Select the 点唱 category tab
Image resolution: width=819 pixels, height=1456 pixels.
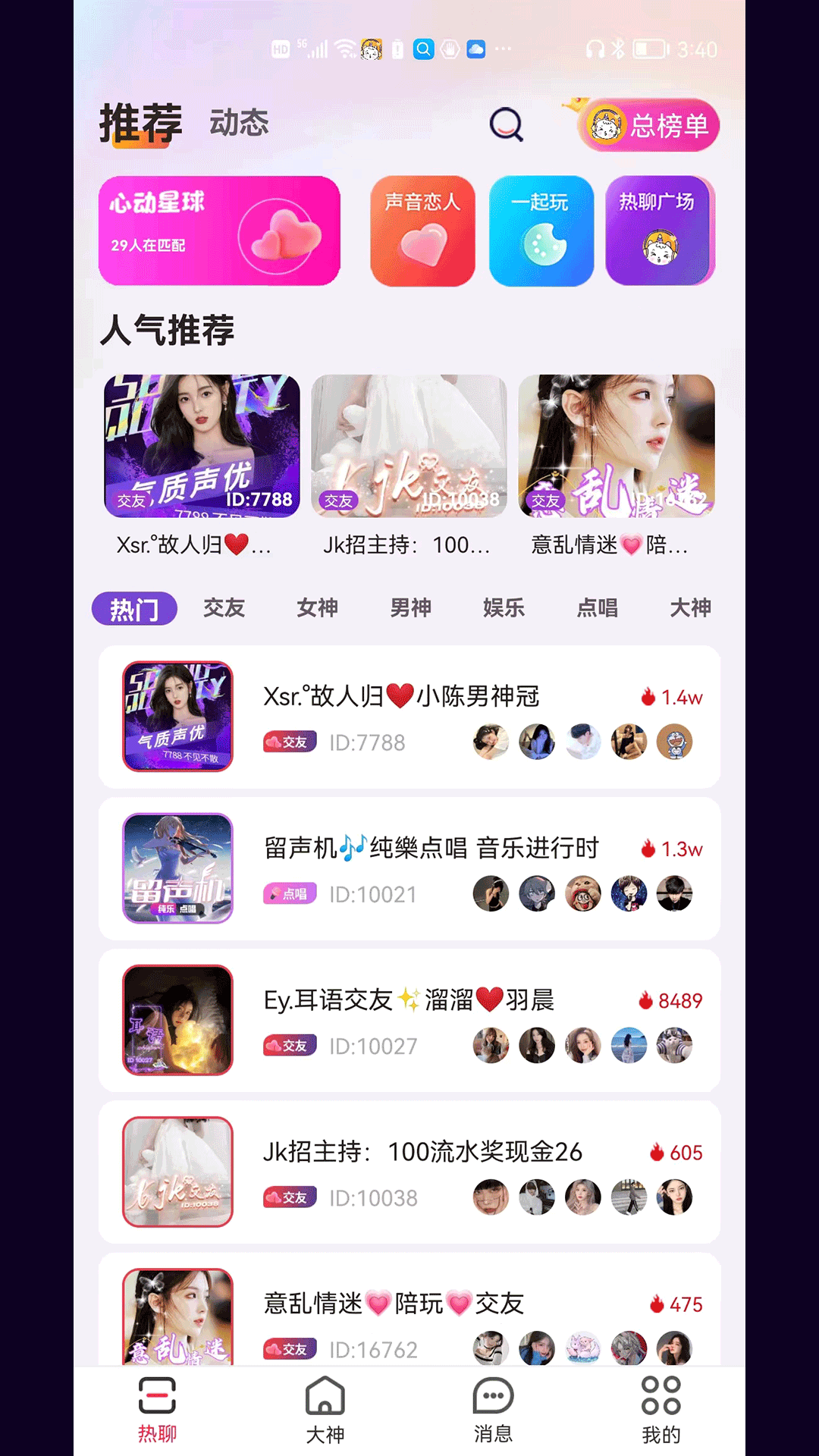click(x=597, y=608)
